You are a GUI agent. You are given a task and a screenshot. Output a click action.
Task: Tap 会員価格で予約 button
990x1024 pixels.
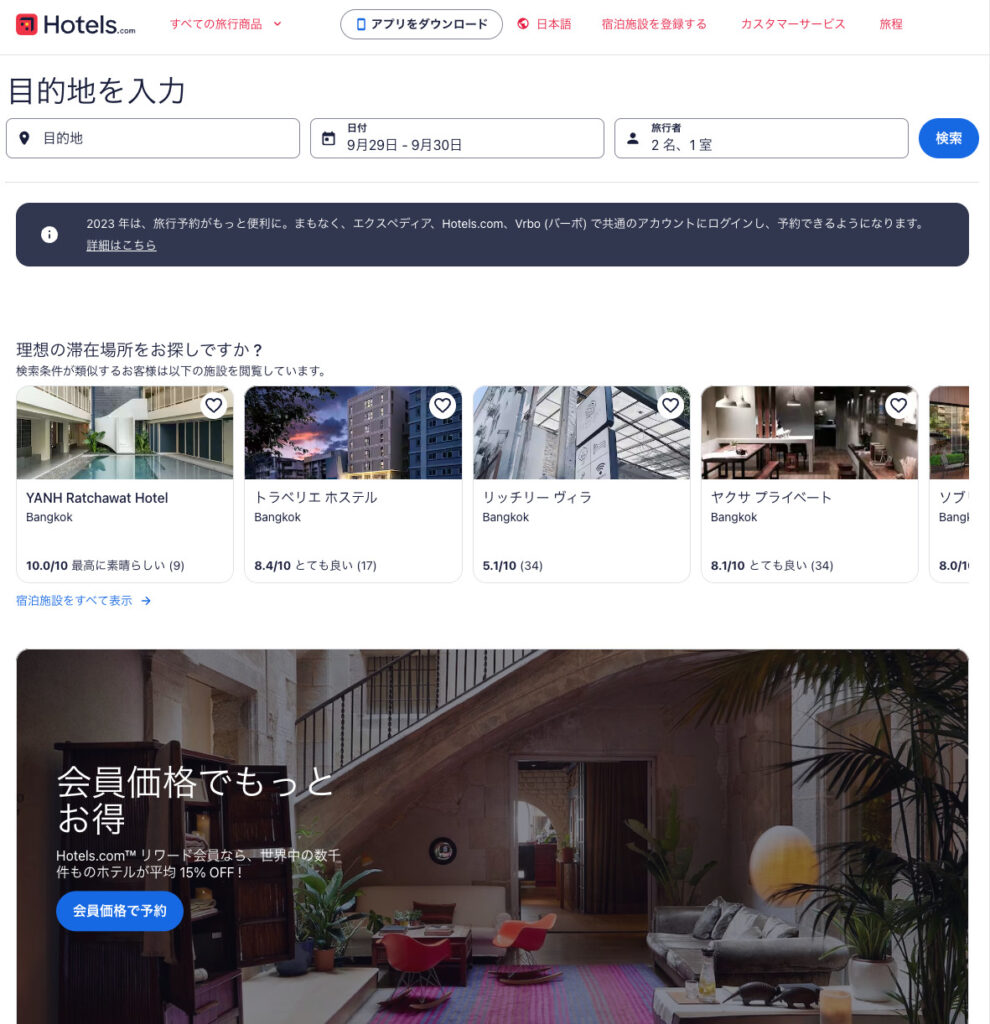(x=120, y=911)
